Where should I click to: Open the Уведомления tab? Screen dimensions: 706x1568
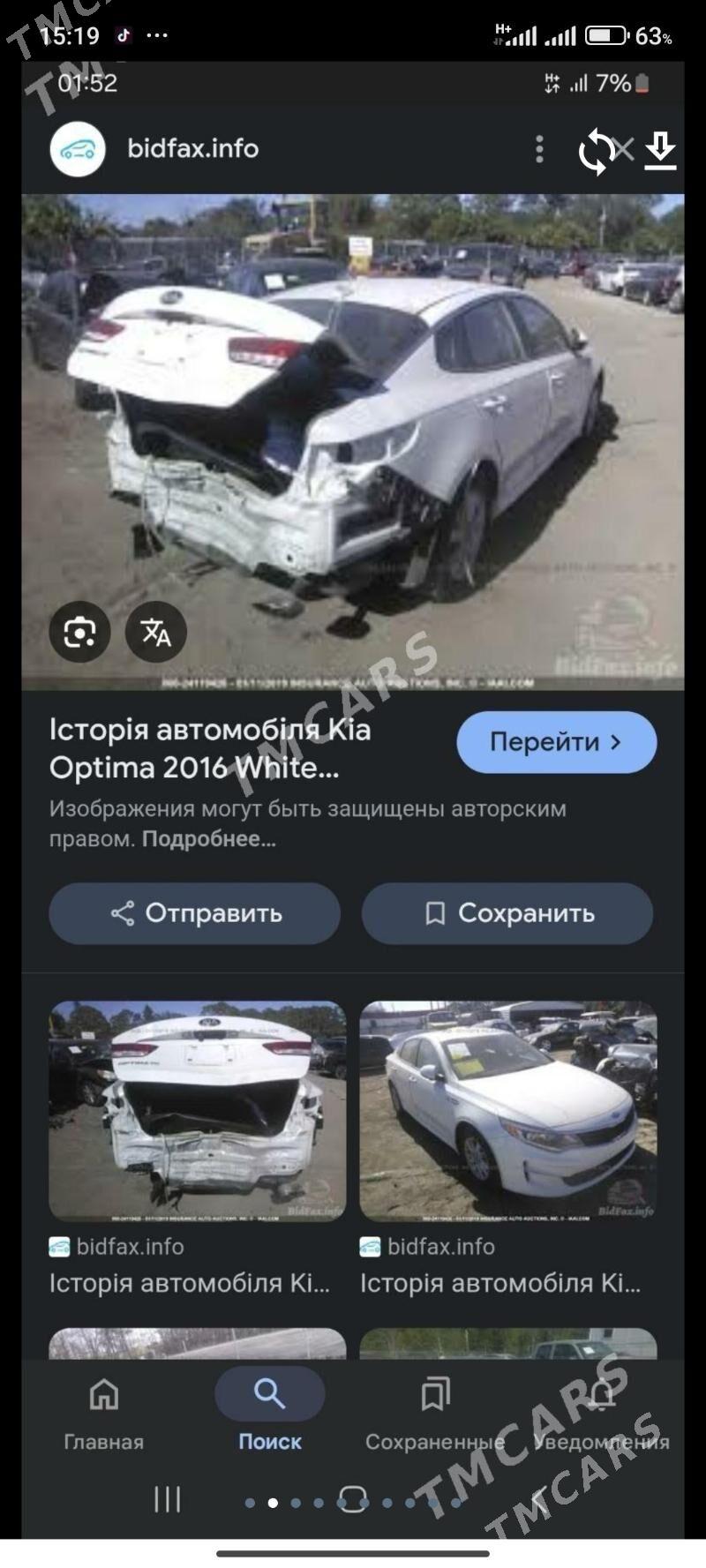602,1412
